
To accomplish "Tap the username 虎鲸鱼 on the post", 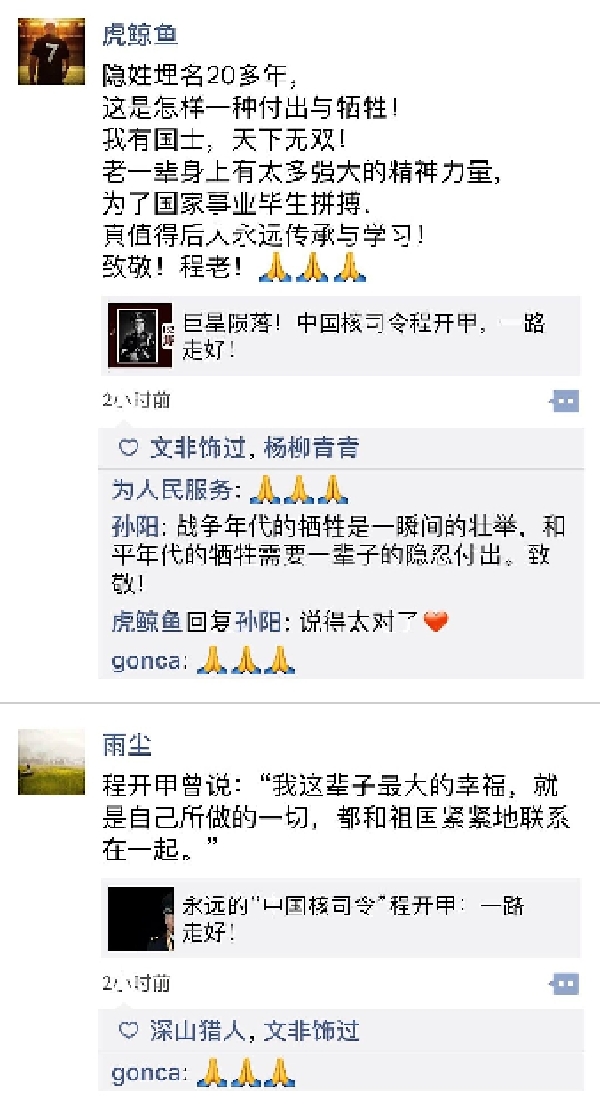I will (x=140, y=34).
